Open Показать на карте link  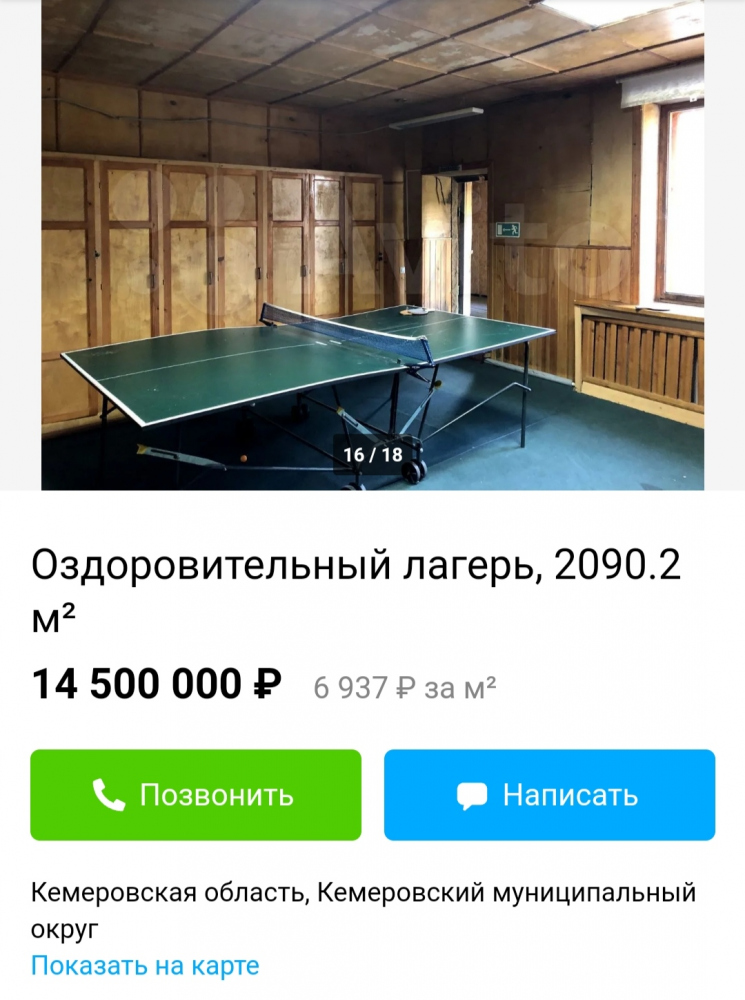click(145, 966)
